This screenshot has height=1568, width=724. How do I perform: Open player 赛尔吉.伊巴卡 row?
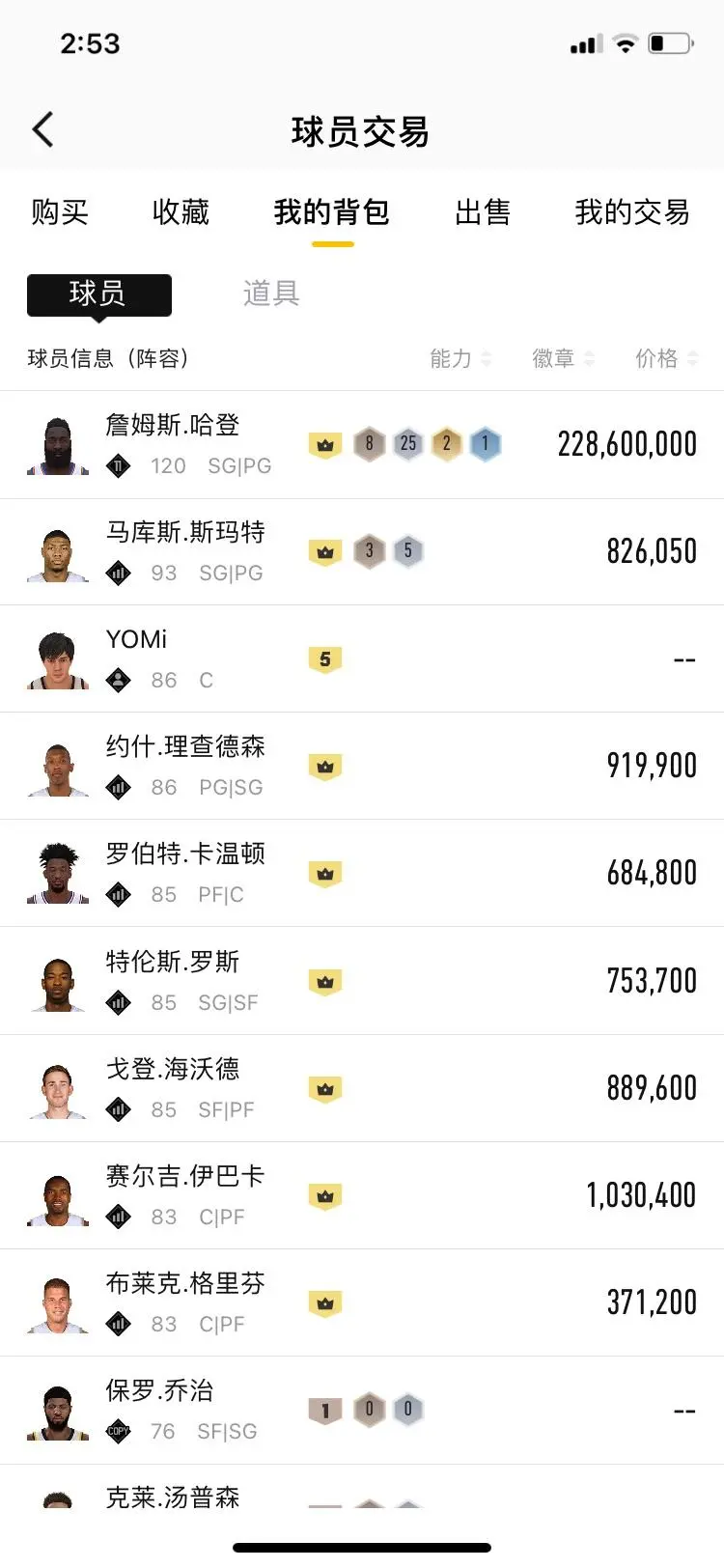(x=361, y=1195)
